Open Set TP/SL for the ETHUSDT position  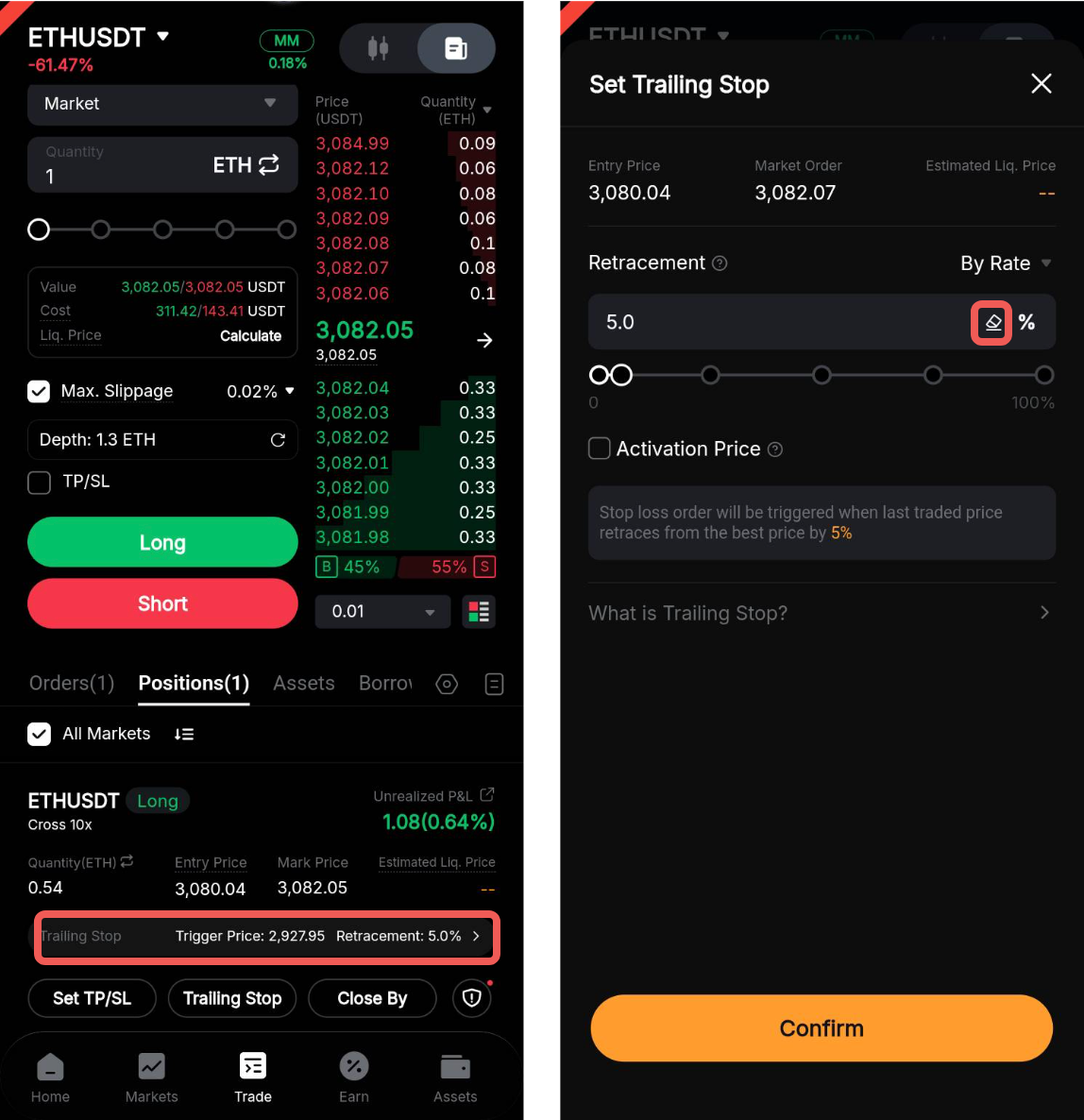click(92, 998)
